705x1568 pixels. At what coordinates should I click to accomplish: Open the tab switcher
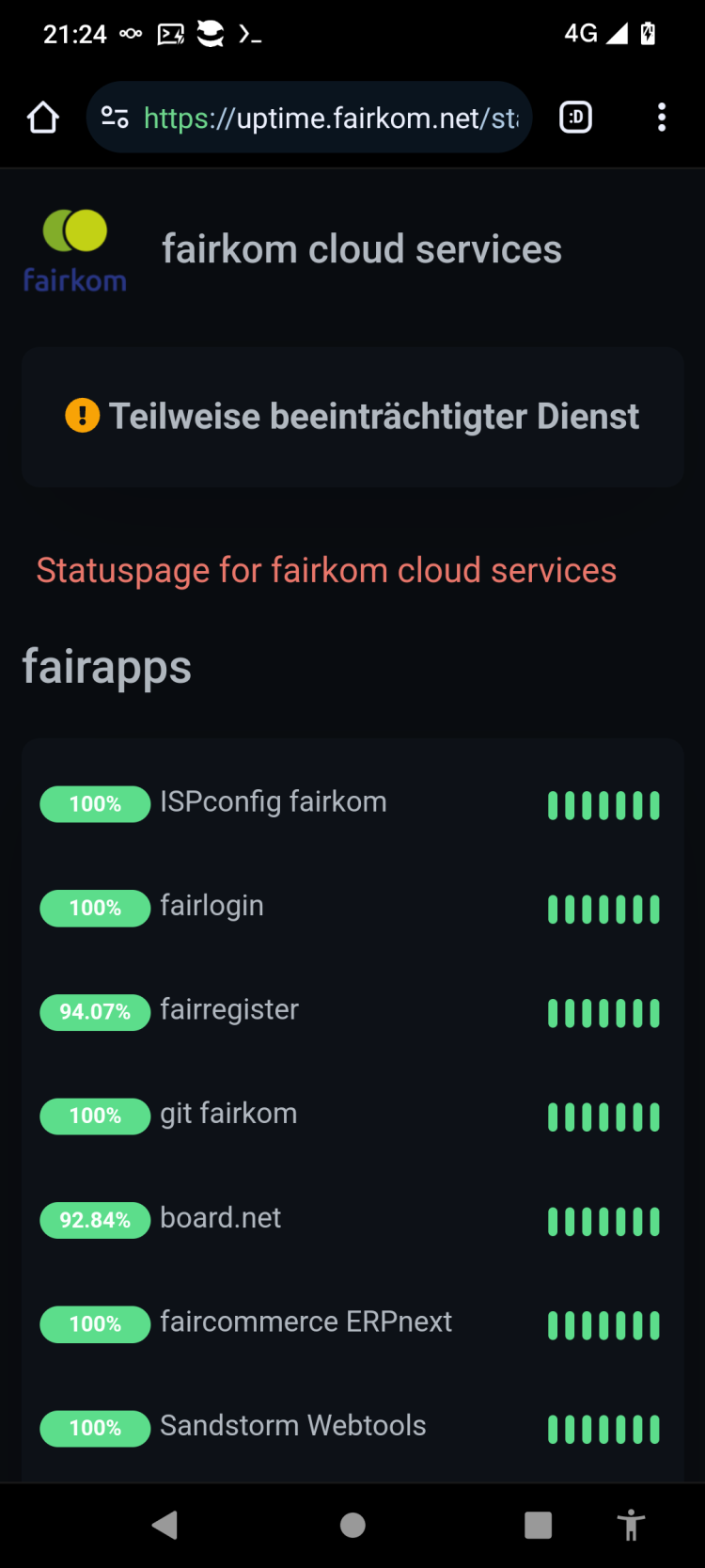[x=575, y=118]
